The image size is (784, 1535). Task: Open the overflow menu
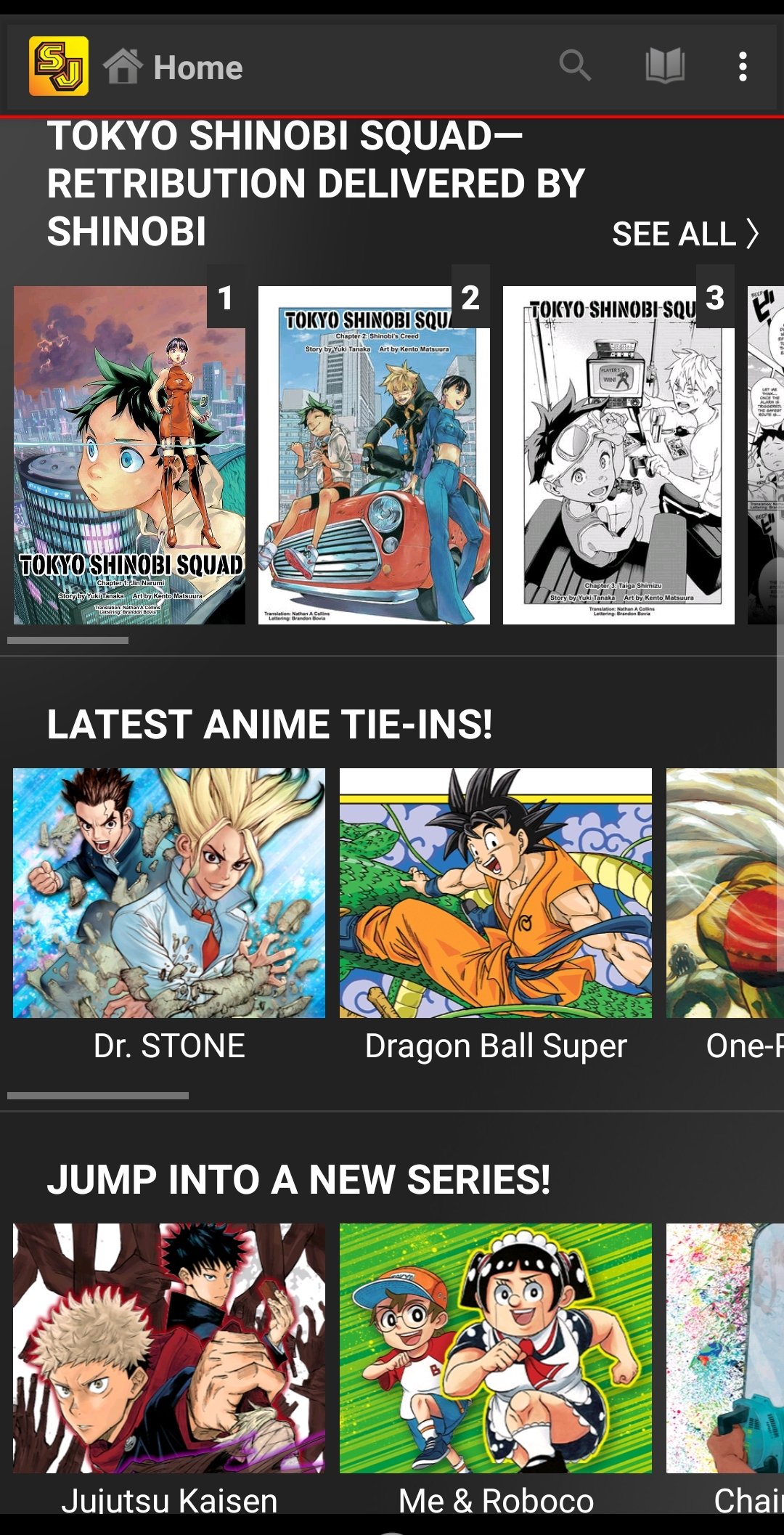coord(743,66)
